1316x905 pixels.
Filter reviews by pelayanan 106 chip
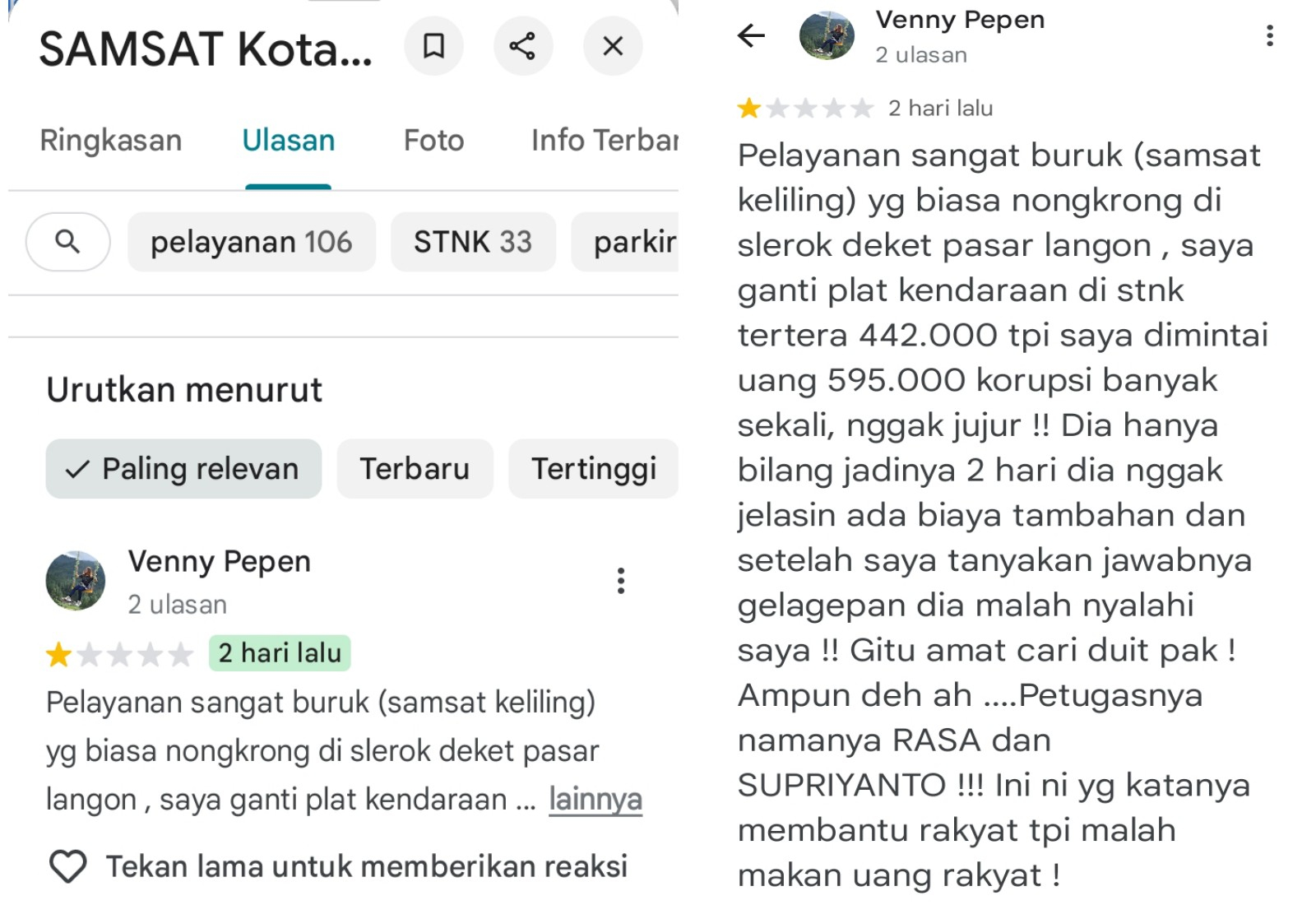pos(251,242)
